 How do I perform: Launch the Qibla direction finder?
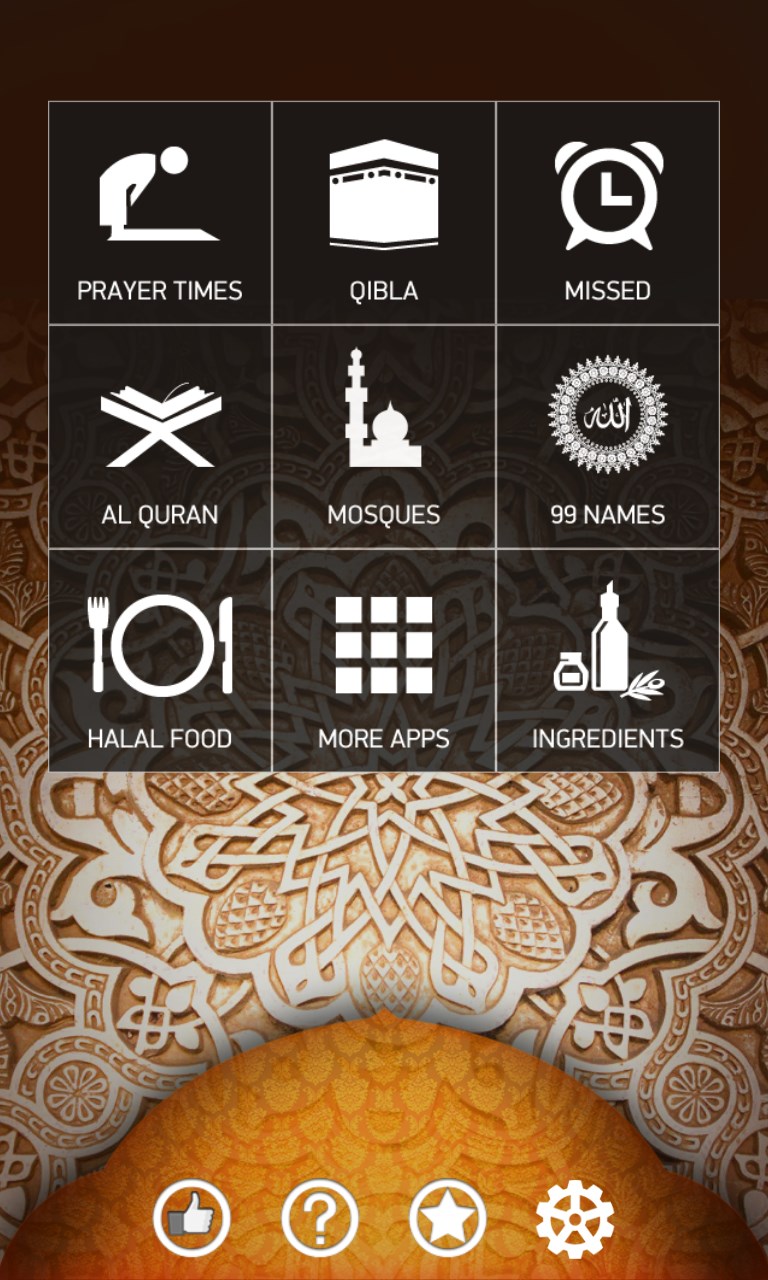(x=384, y=213)
